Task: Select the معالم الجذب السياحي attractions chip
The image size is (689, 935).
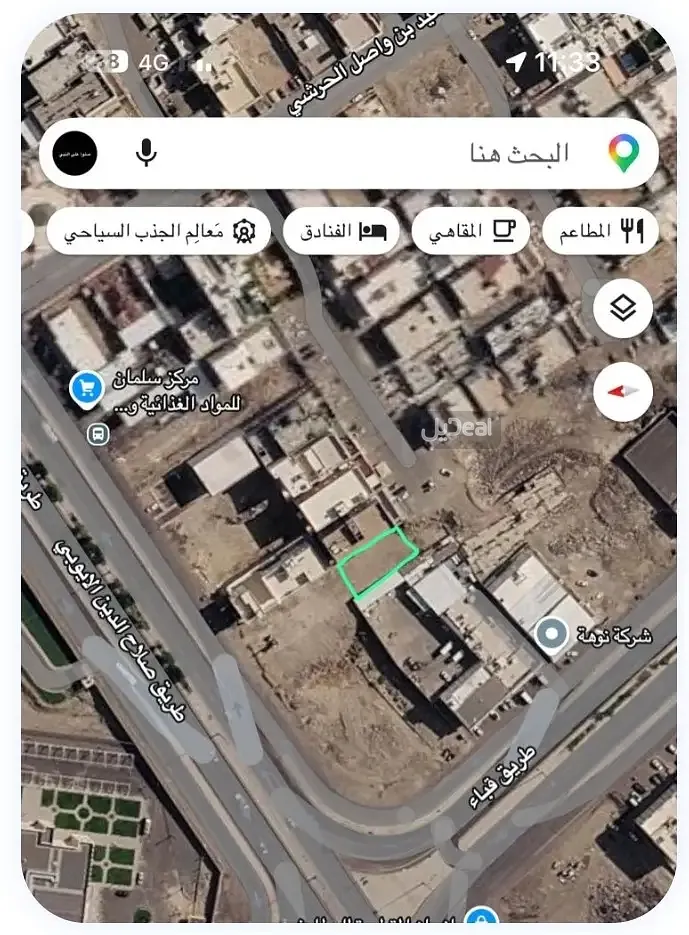Action: (159, 231)
